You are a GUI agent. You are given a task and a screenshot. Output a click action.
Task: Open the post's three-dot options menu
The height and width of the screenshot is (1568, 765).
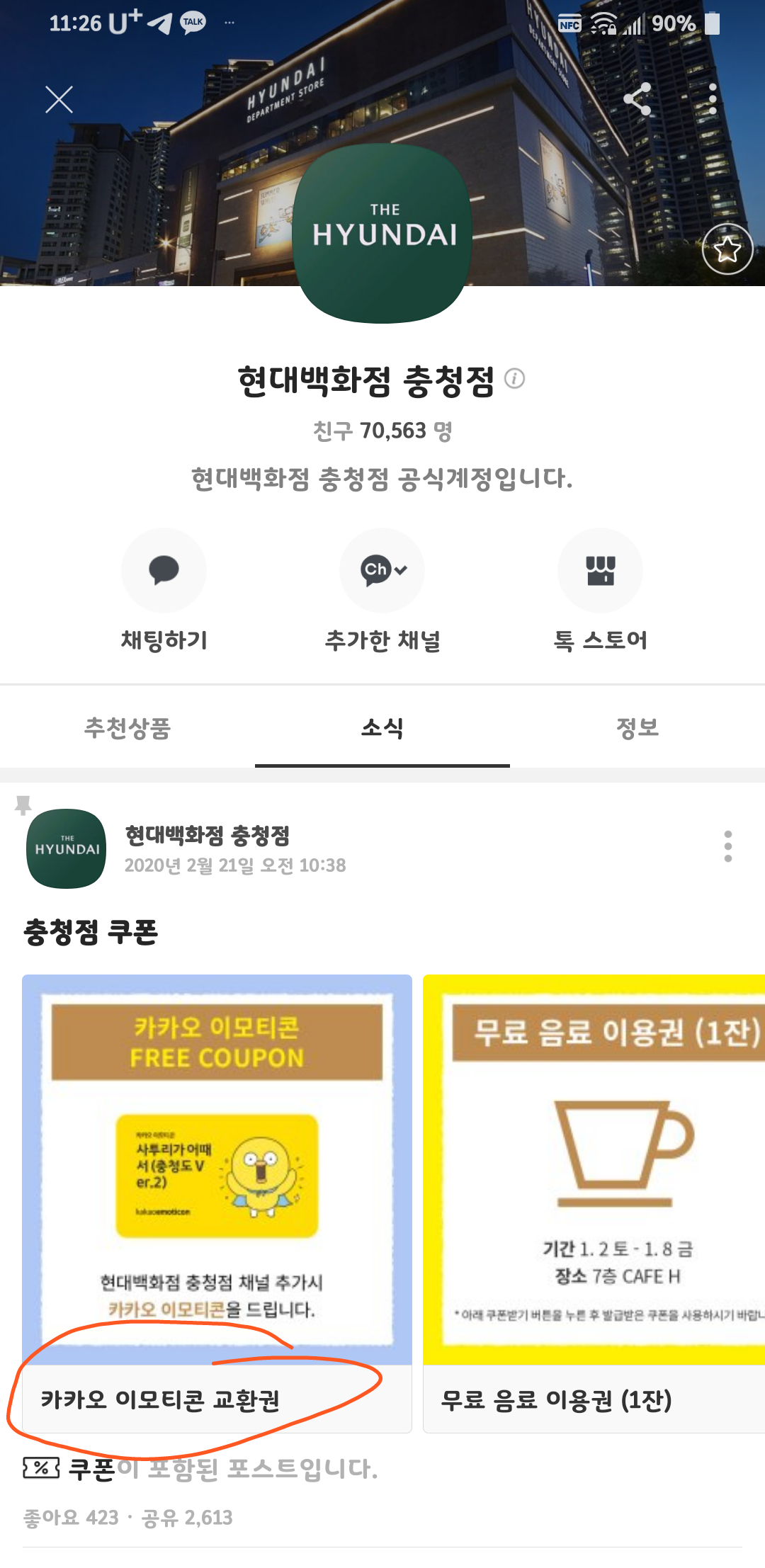pos(728,846)
